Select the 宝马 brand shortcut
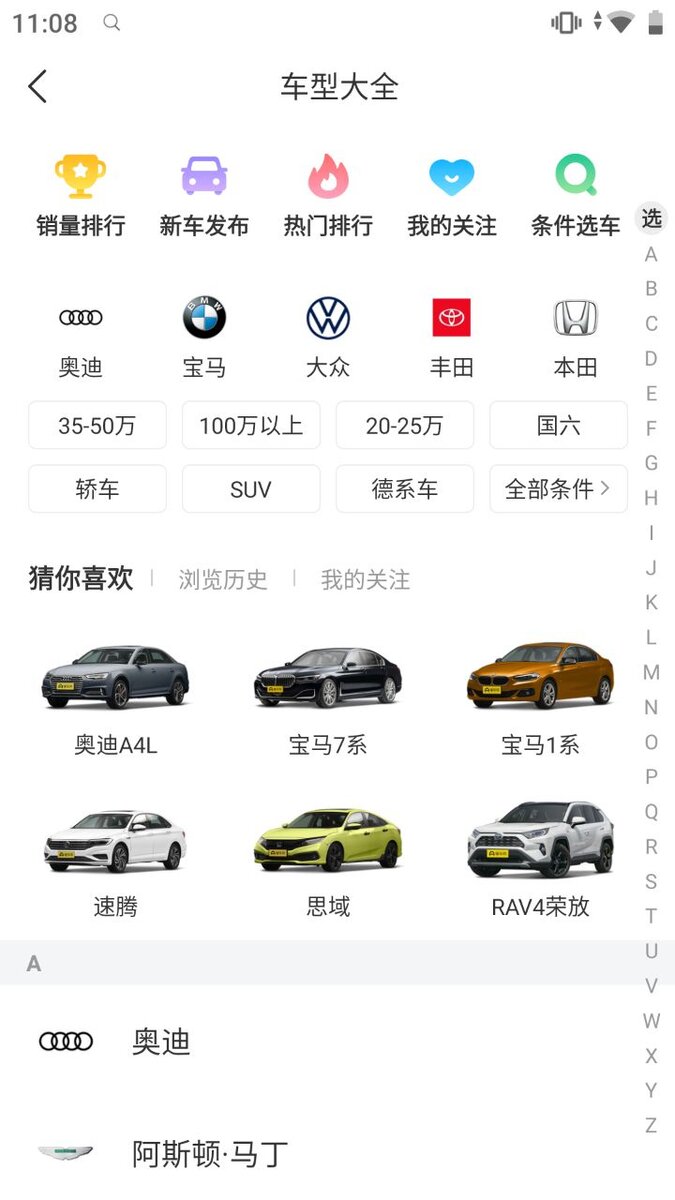675x1200 pixels. click(x=204, y=337)
